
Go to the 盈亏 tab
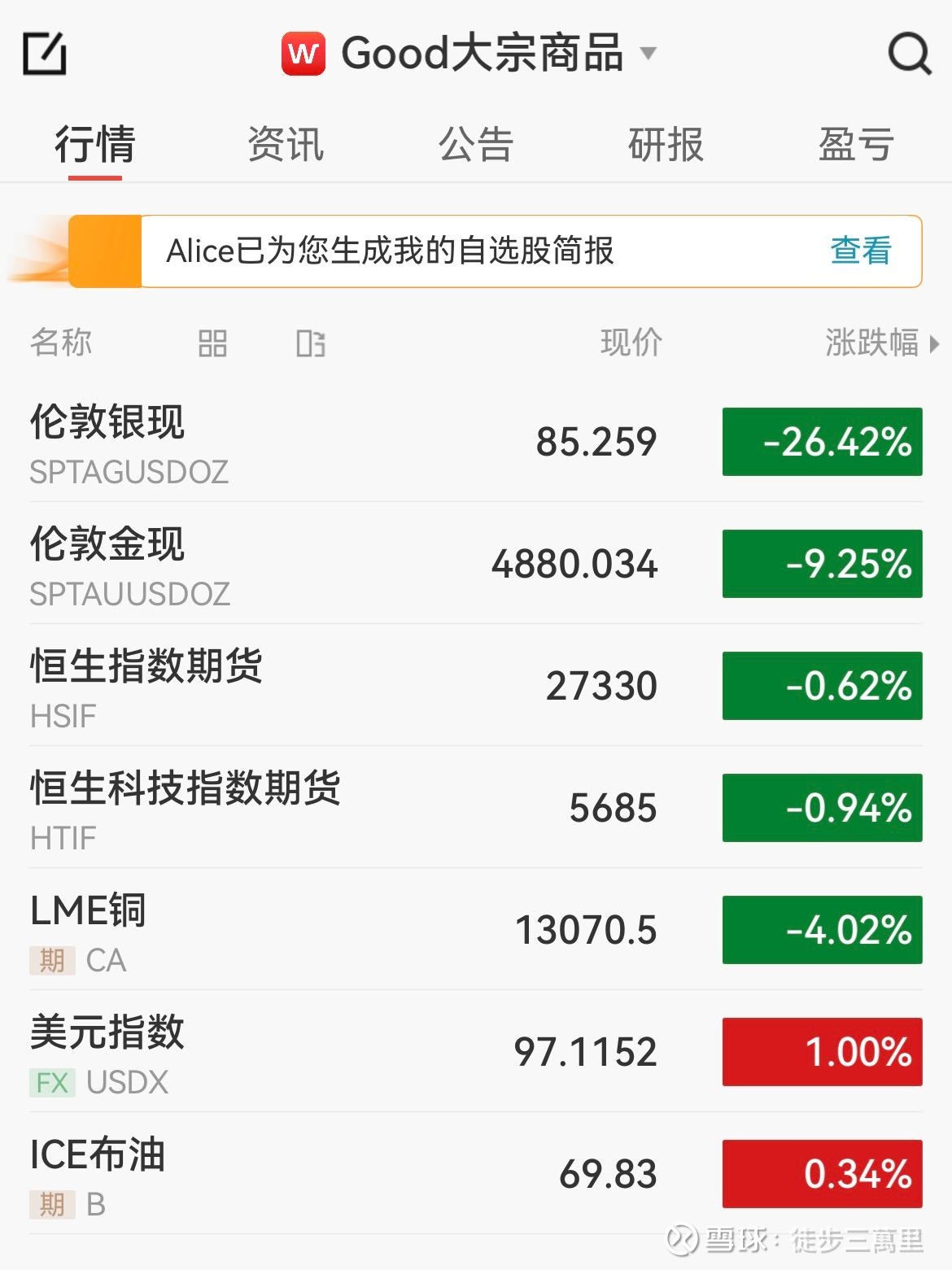[x=856, y=145]
